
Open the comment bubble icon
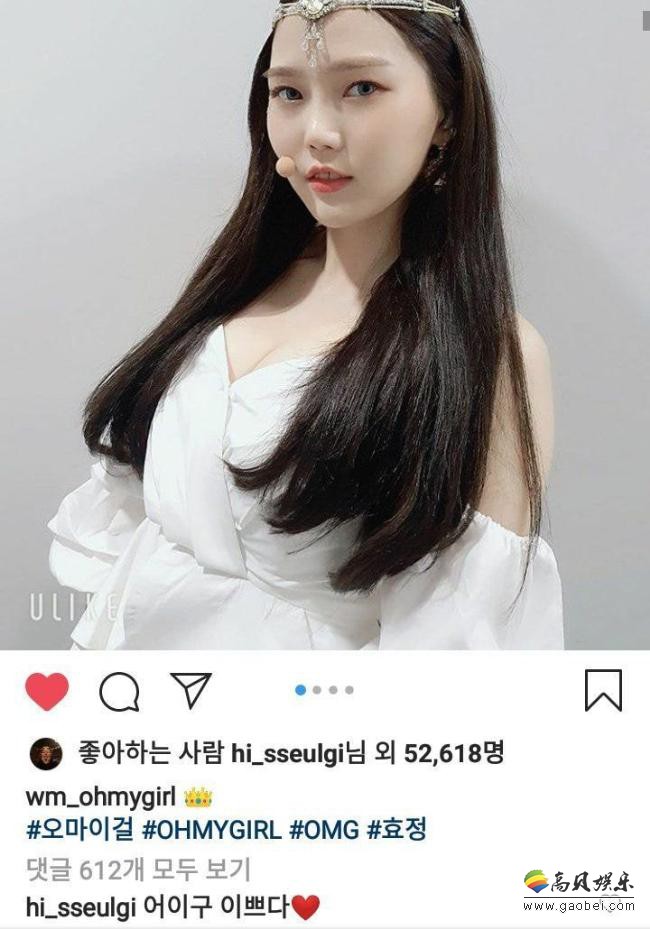click(x=119, y=691)
